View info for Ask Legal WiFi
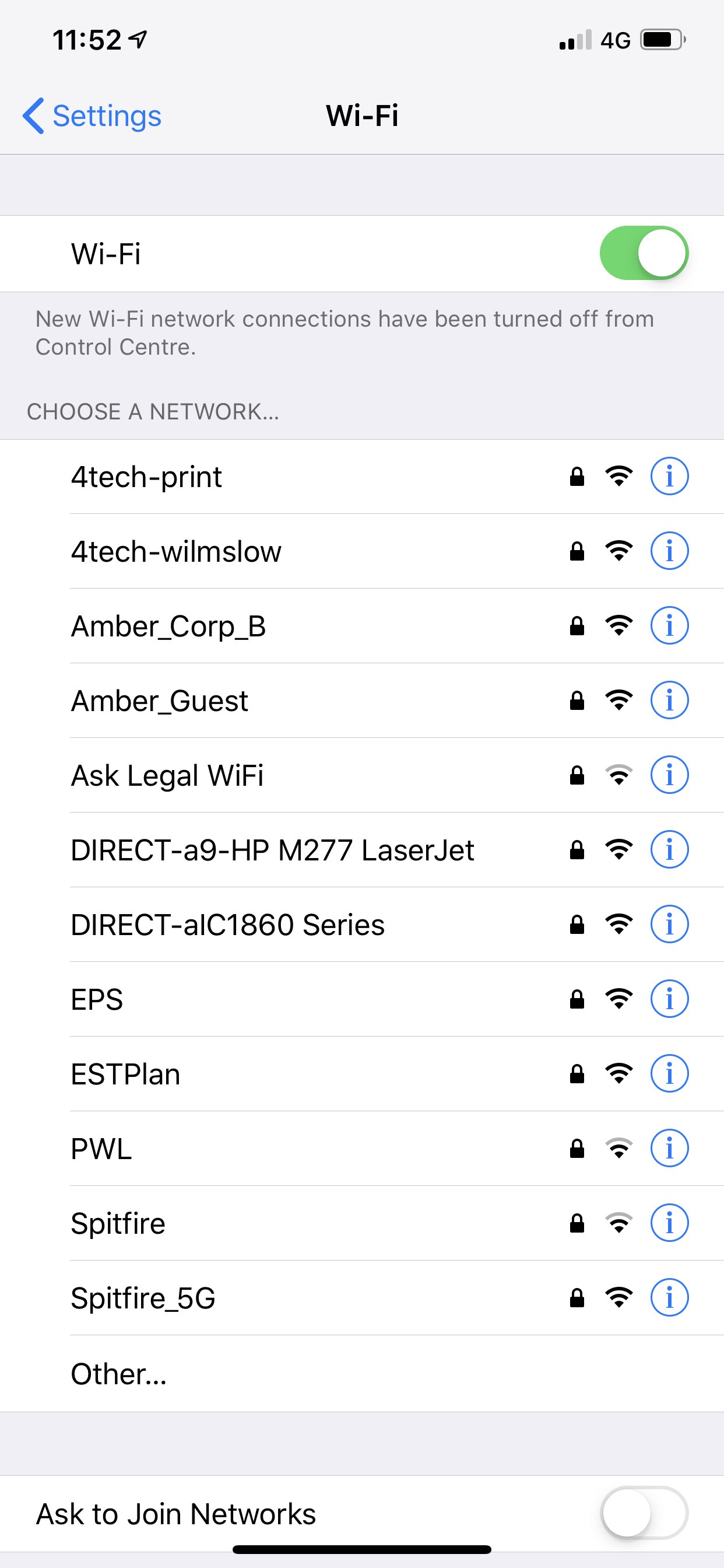The height and width of the screenshot is (1568, 724). click(669, 775)
